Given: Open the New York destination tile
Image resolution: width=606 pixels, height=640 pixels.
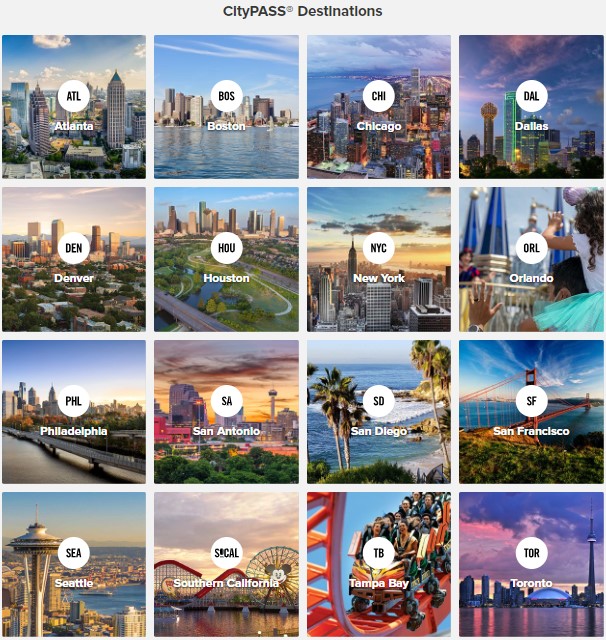Looking at the screenshot, I should coord(379,259).
